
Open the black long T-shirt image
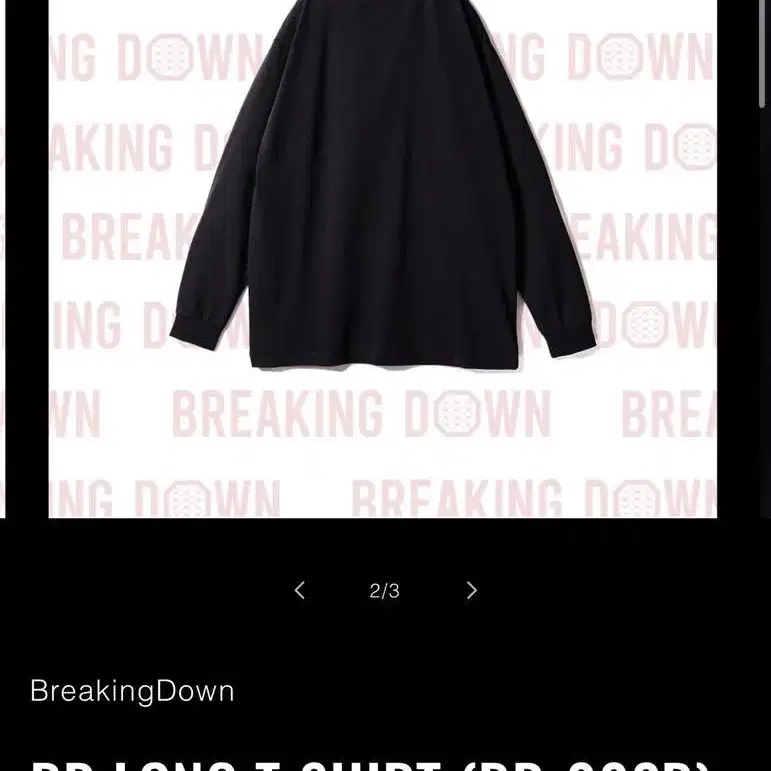coord(383,259)
